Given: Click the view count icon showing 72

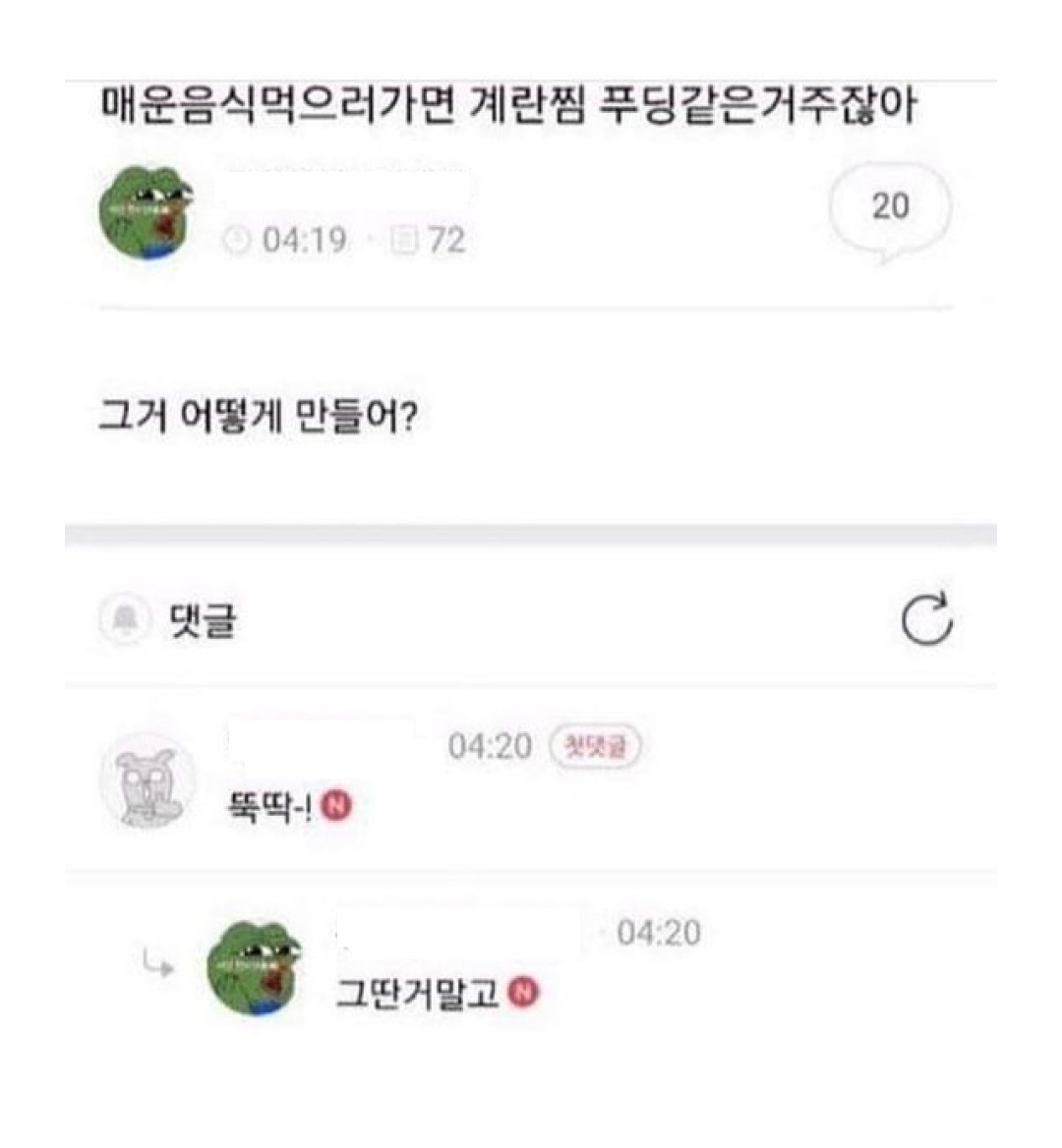Looking at the screenshot, I should click(x=406, y=239).
